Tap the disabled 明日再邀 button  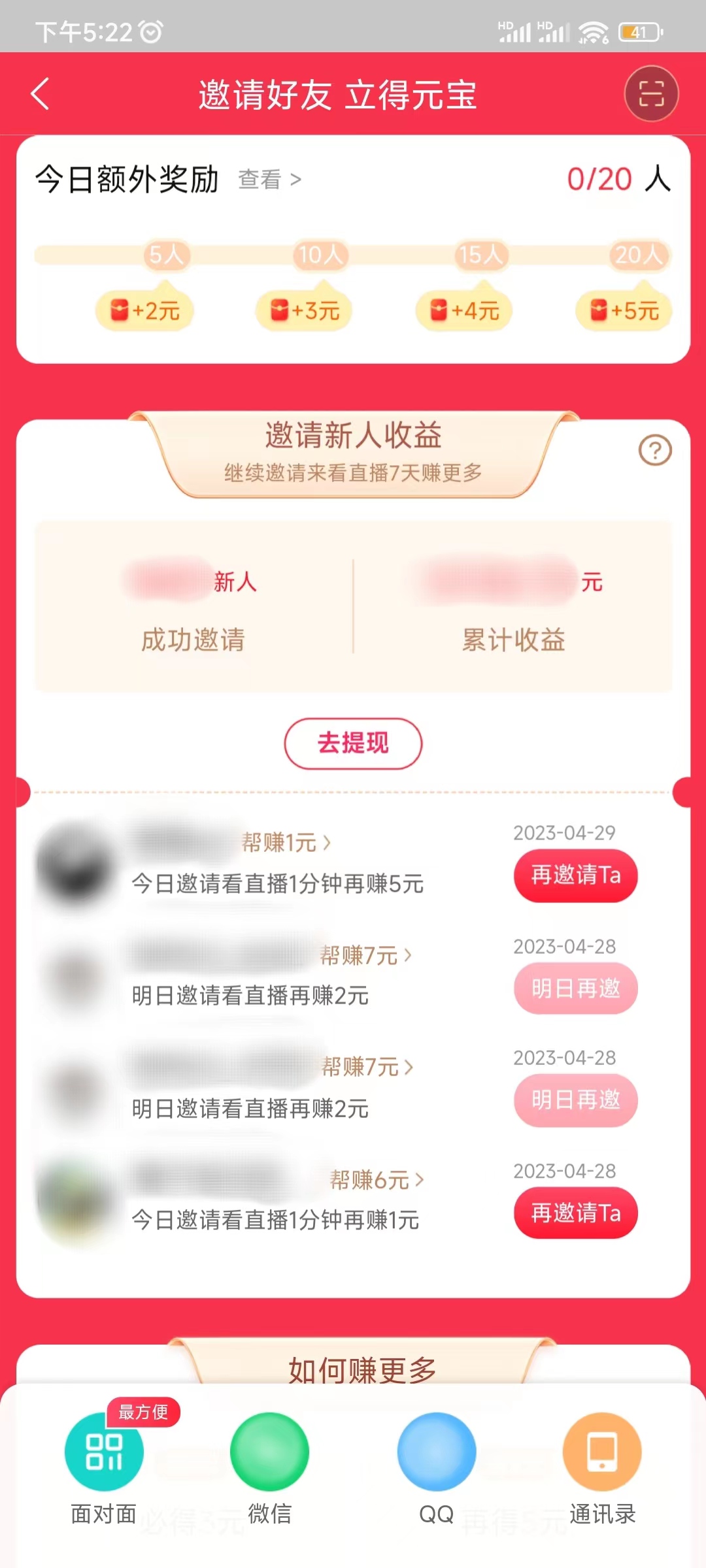[x=575, y=990]
